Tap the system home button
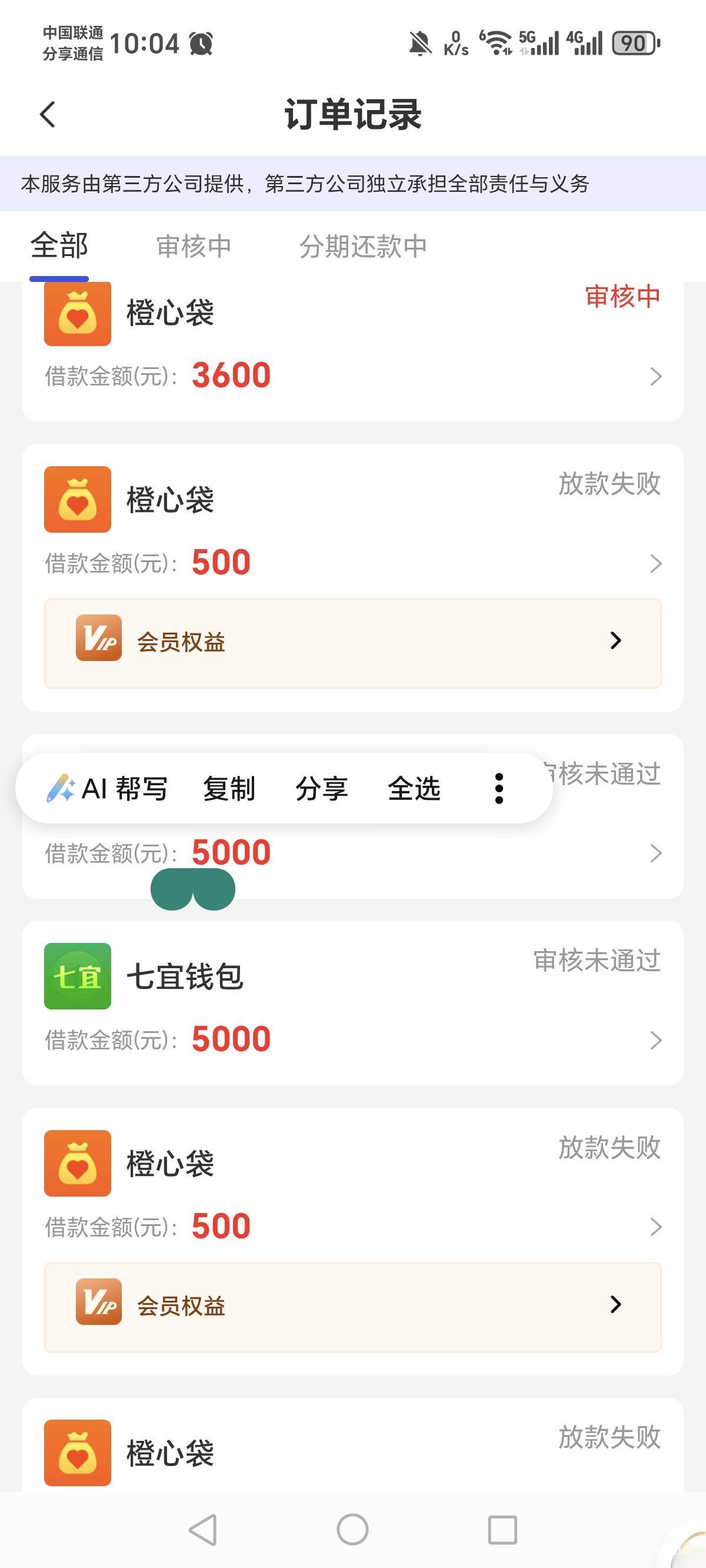The image size is (706, 1568). point(352,1529)
